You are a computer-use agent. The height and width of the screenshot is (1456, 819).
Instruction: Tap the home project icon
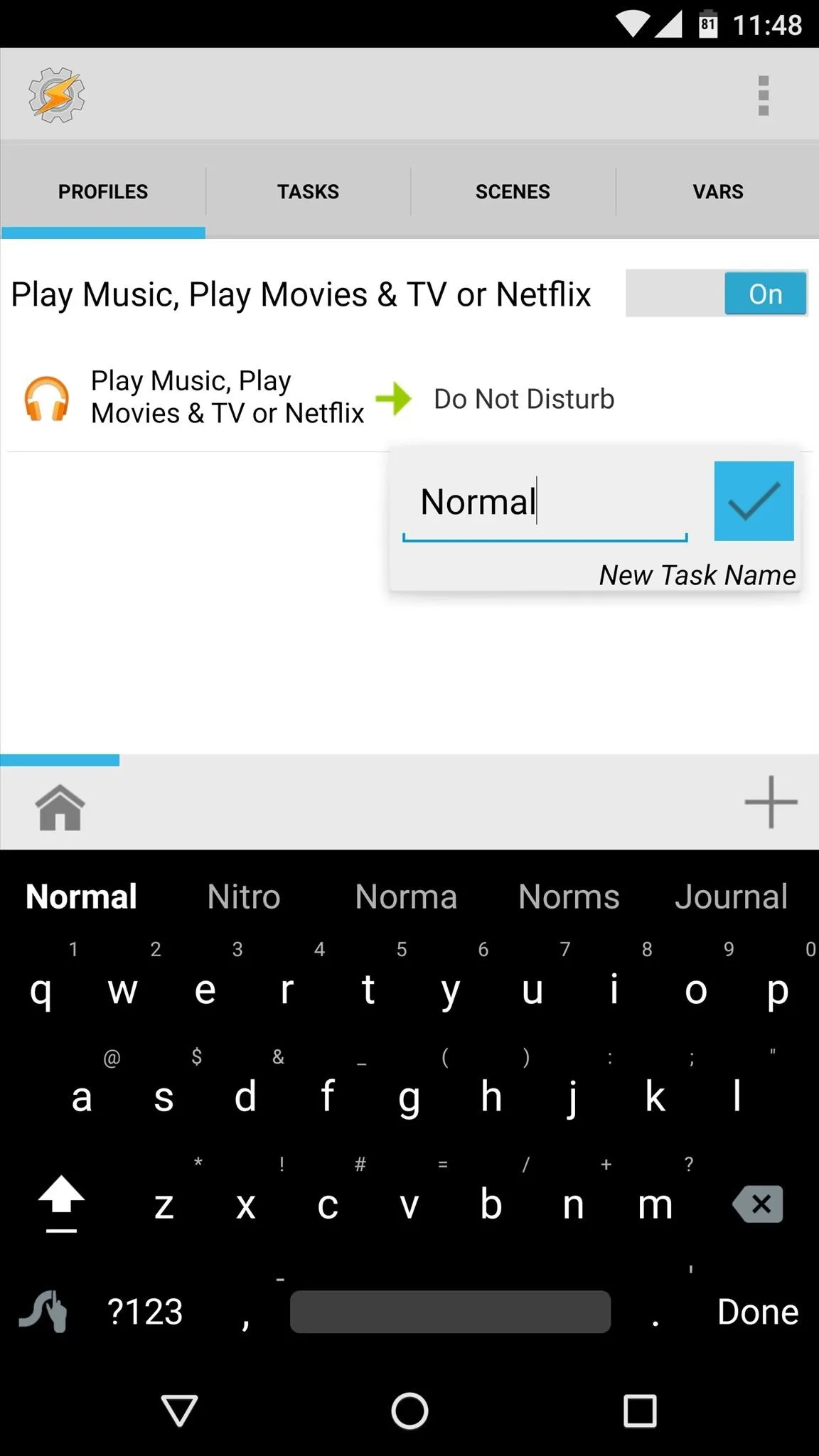pos(60,808)
